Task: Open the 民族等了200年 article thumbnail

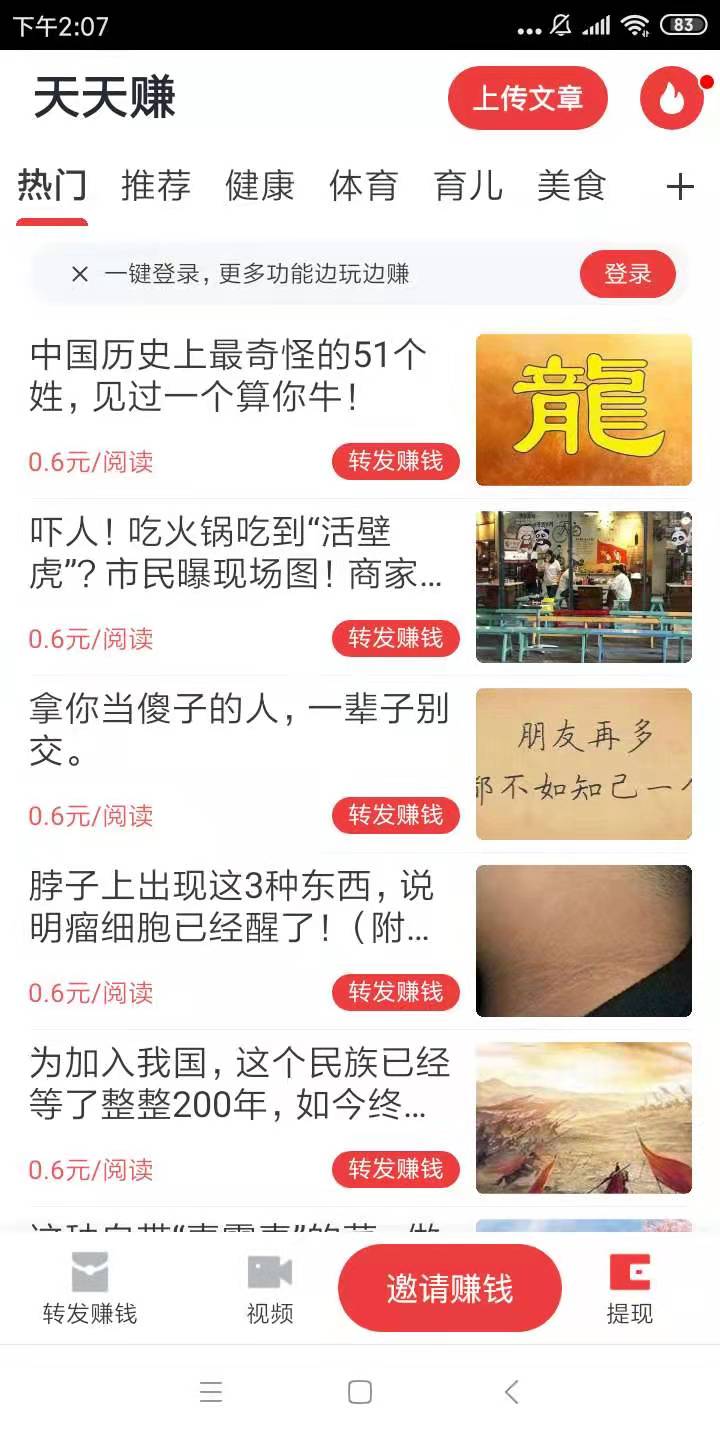Action: pyautogui.click(x=584, y=1117)
